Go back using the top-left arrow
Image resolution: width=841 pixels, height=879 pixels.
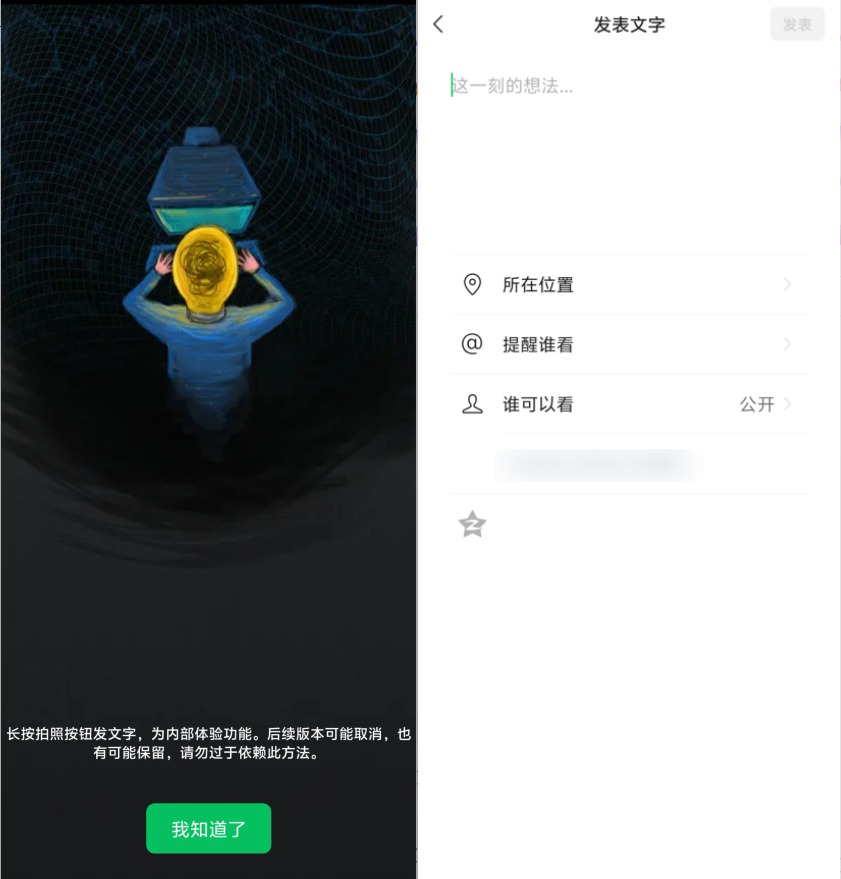pyautogui.click(x=438, y=25)
